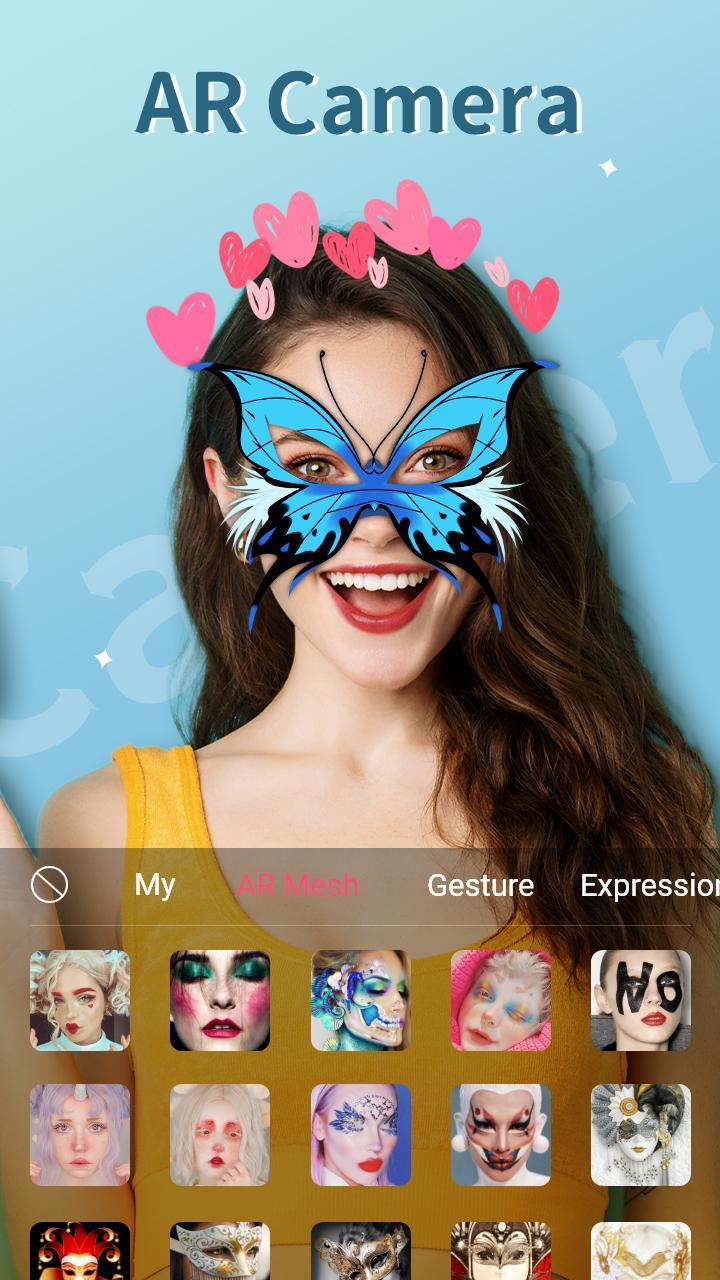Choose the blue lace eye-mask makeup filter

360,1135
